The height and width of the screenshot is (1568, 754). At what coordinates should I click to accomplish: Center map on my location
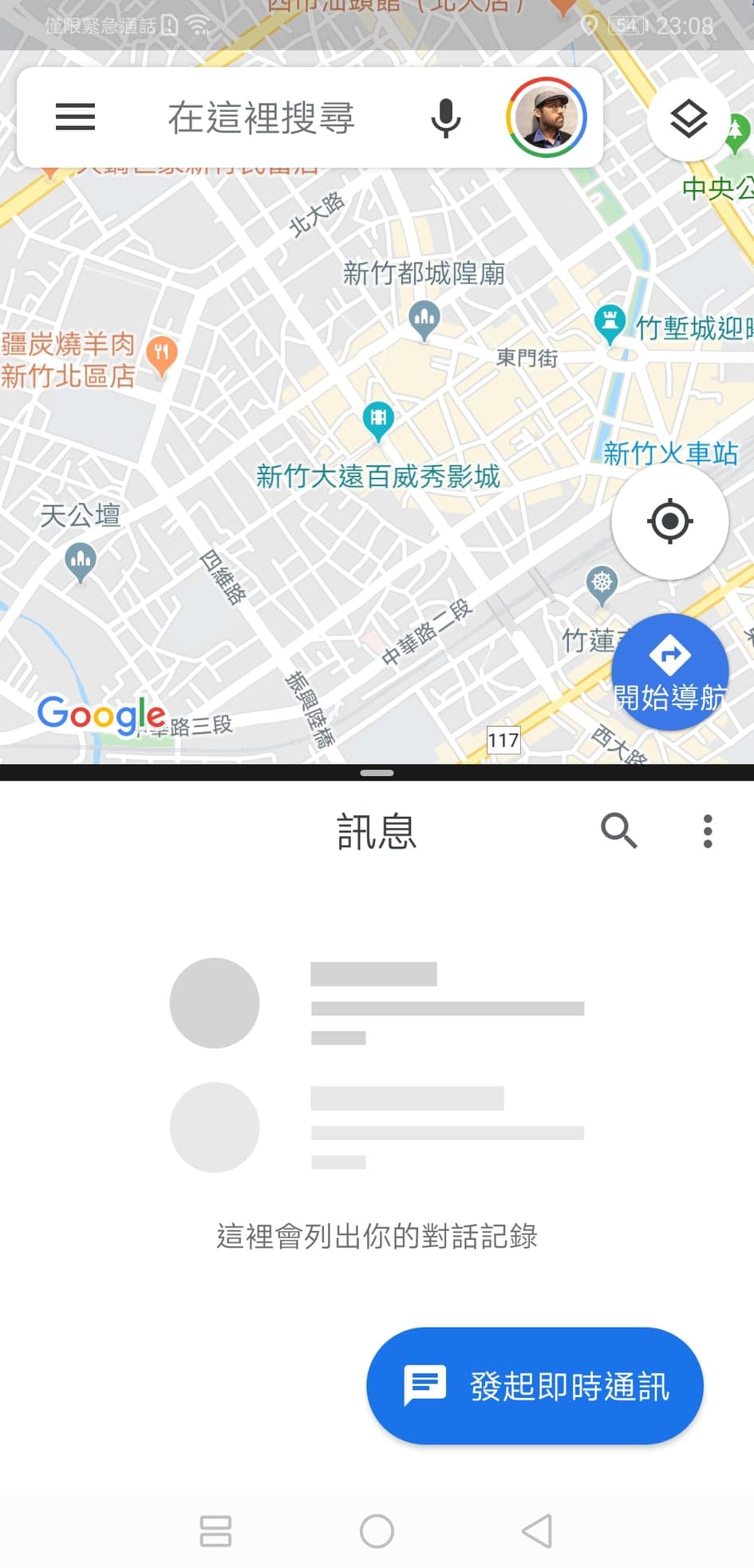[x=669, y=521]
